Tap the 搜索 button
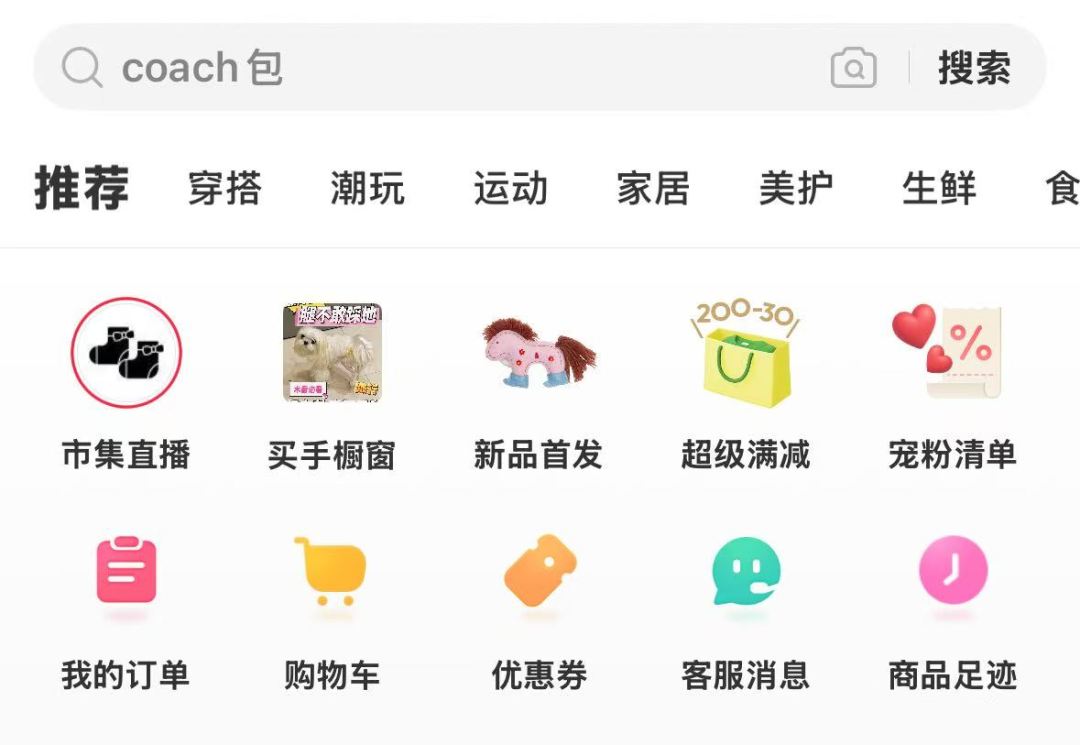The image size is (1080, 745). tap(973, 68)
